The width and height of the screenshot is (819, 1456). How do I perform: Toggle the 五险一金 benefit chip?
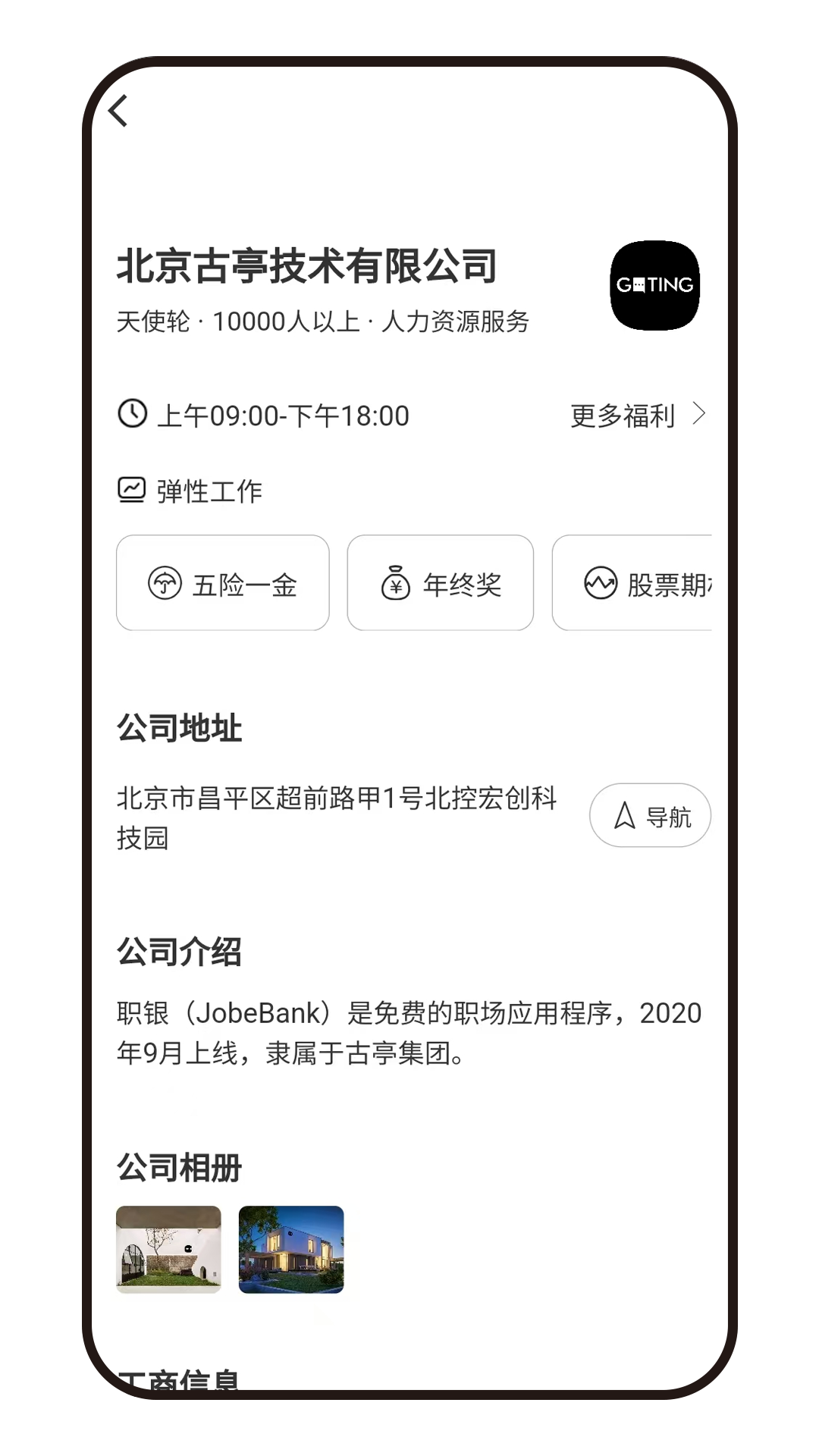(222, 583)
